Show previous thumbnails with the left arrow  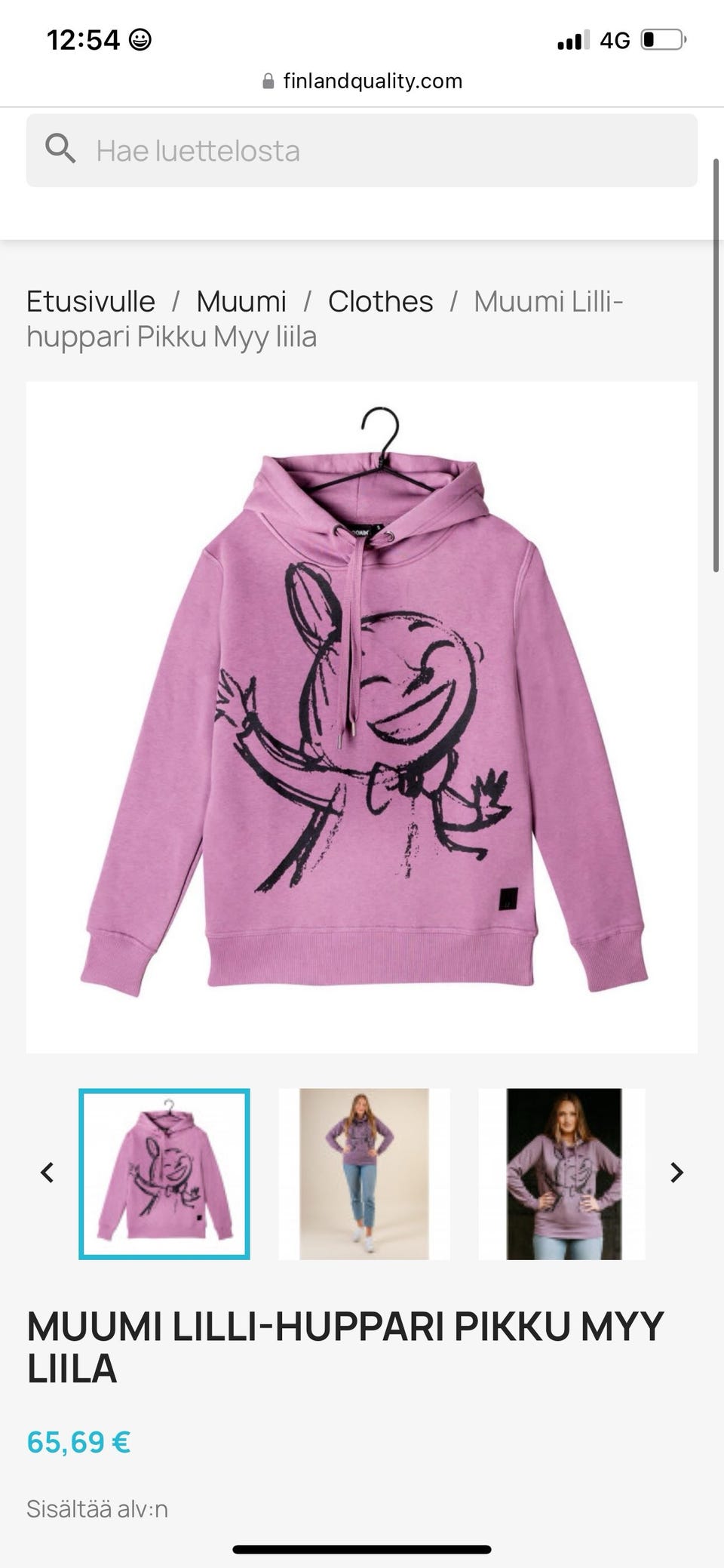click(x=48, y=1173)
